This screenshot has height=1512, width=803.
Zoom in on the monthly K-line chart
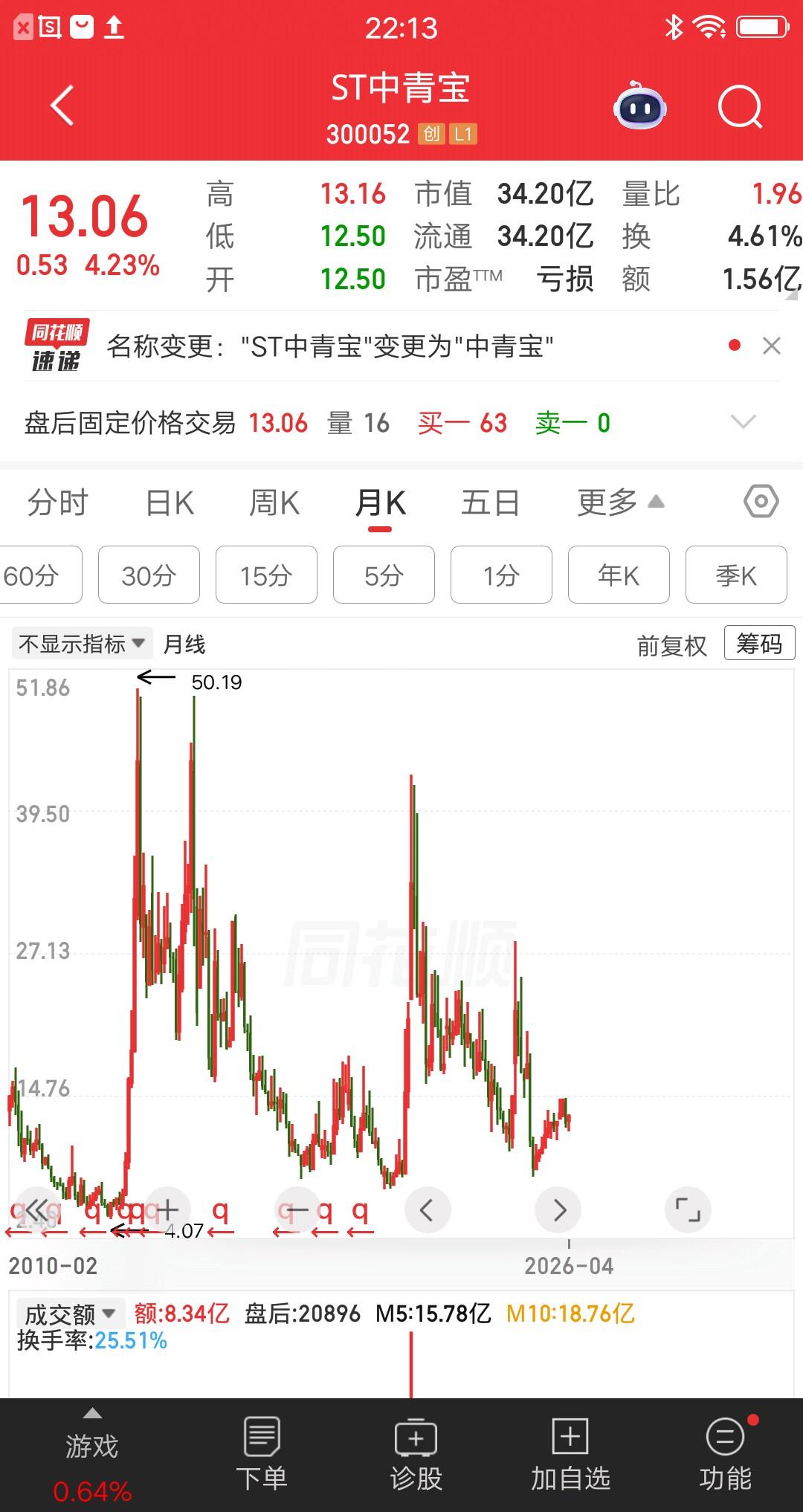click(166, 1209)
